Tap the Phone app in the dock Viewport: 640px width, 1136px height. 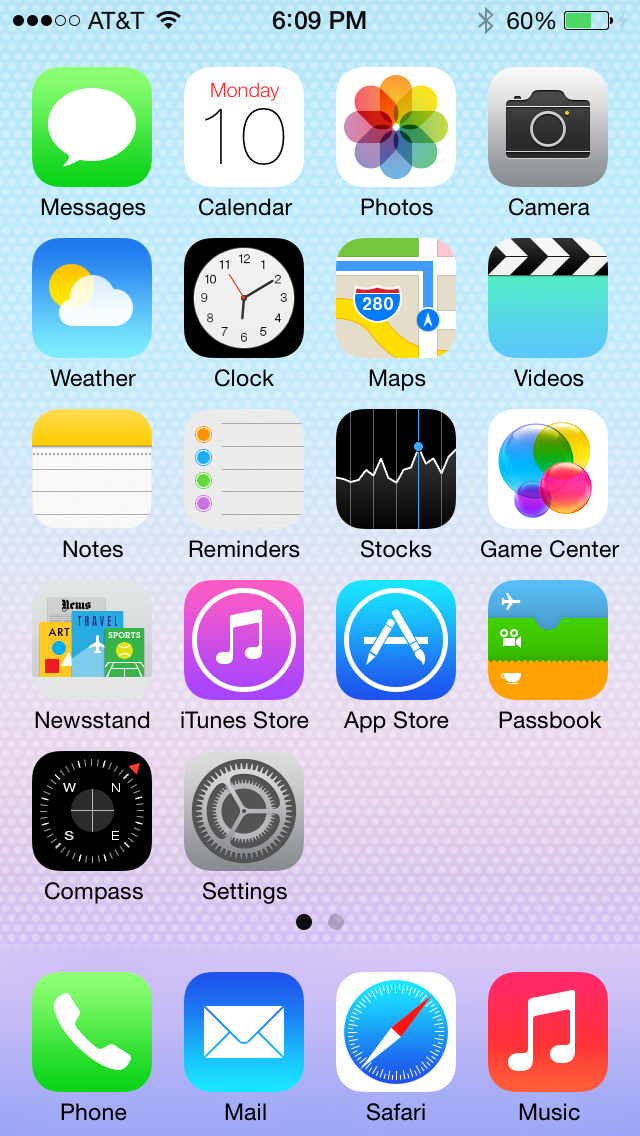92,1032
